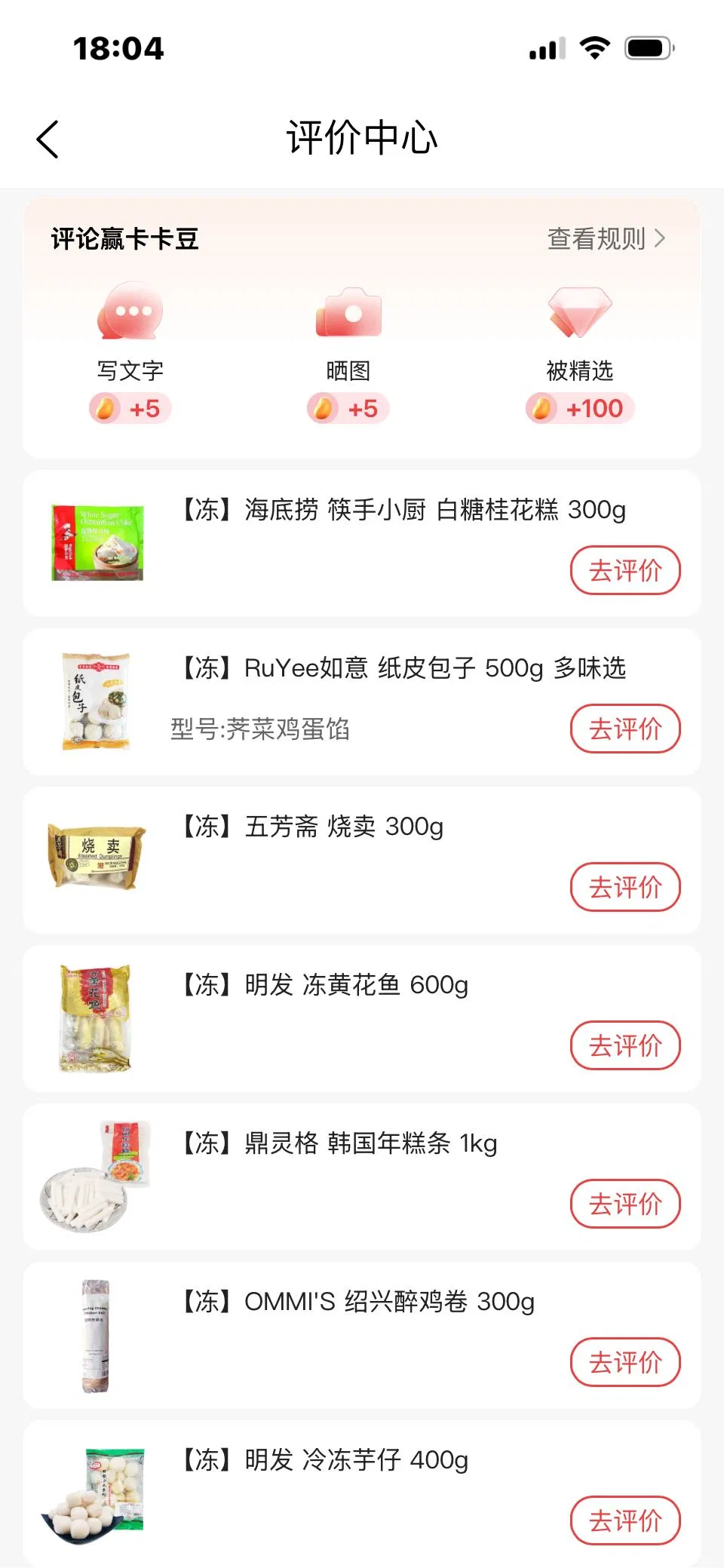Tap 去评价 for 海底捞 白糖桂花糕
The image size is (724, 1568).
[624, 571]
